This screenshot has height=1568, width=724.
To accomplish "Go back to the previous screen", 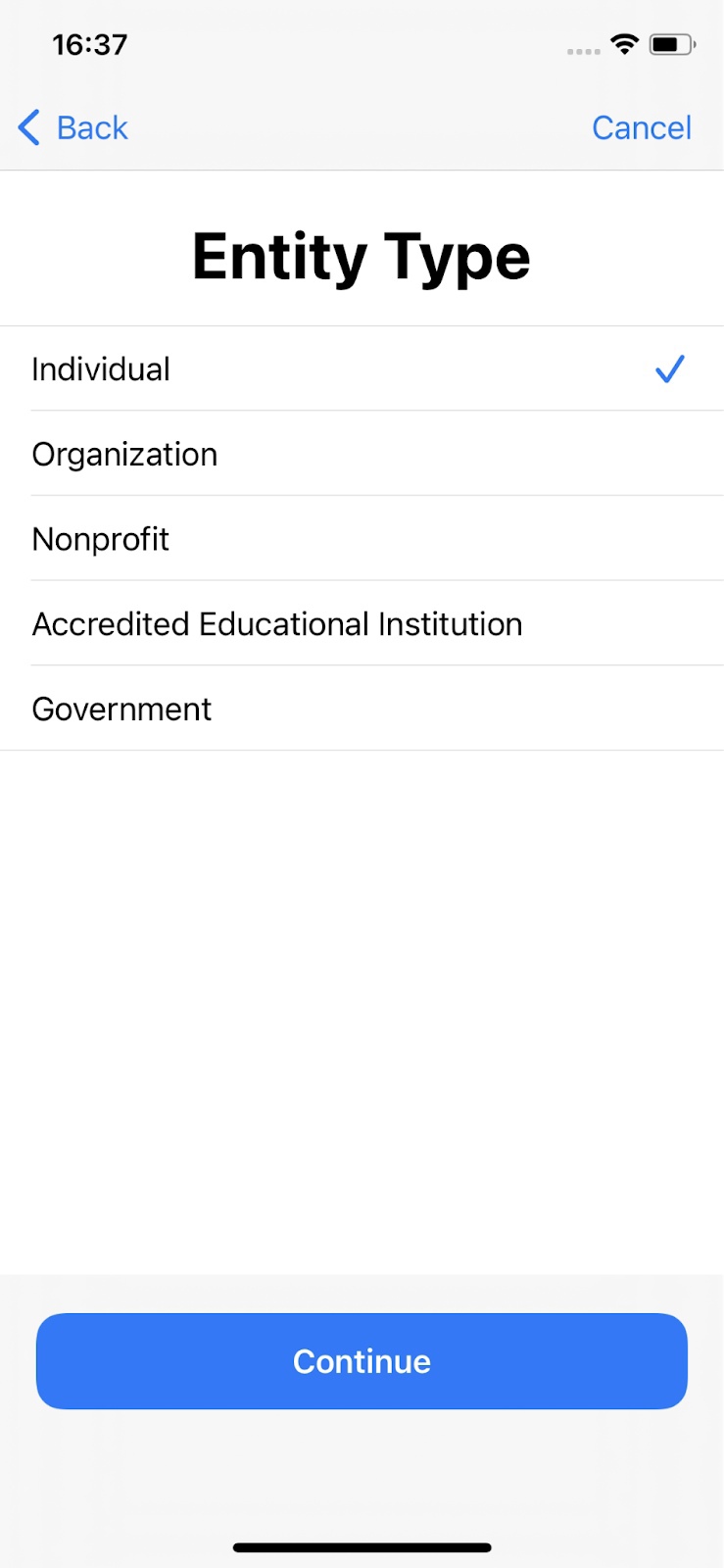I will coord(74,127).
